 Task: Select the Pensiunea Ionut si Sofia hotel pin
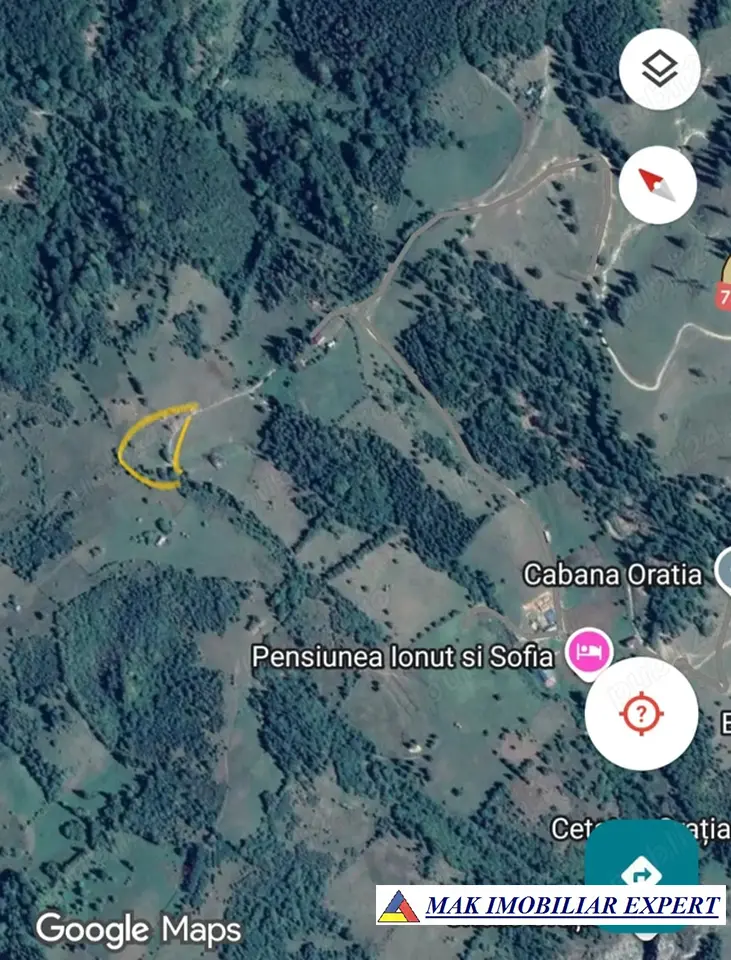tap(589, 652)
